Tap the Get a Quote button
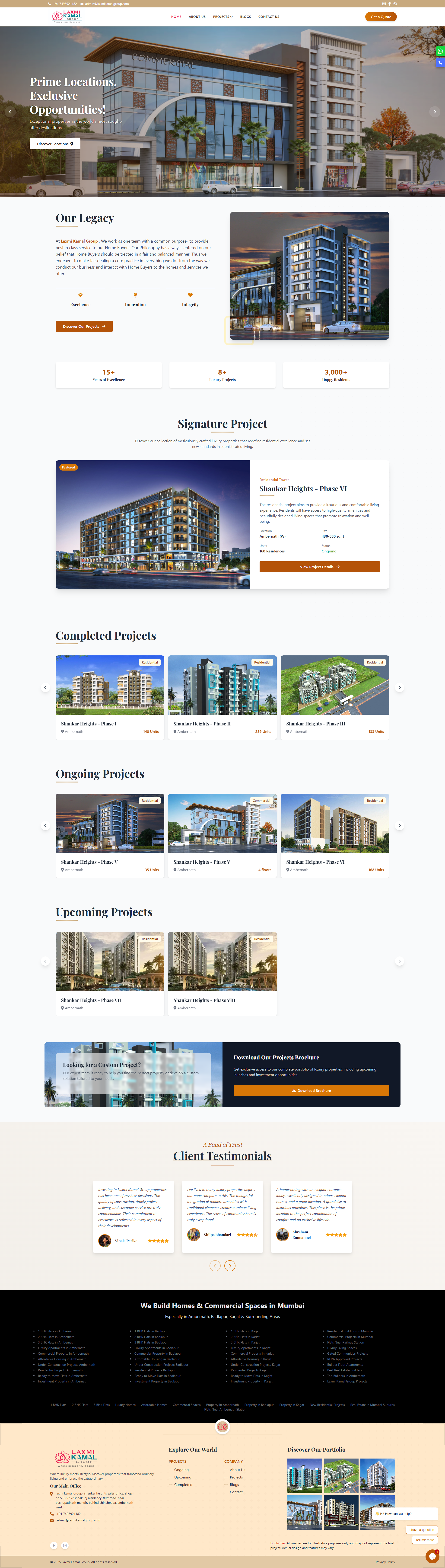445x1568 pixels. (x=381, y=16)
